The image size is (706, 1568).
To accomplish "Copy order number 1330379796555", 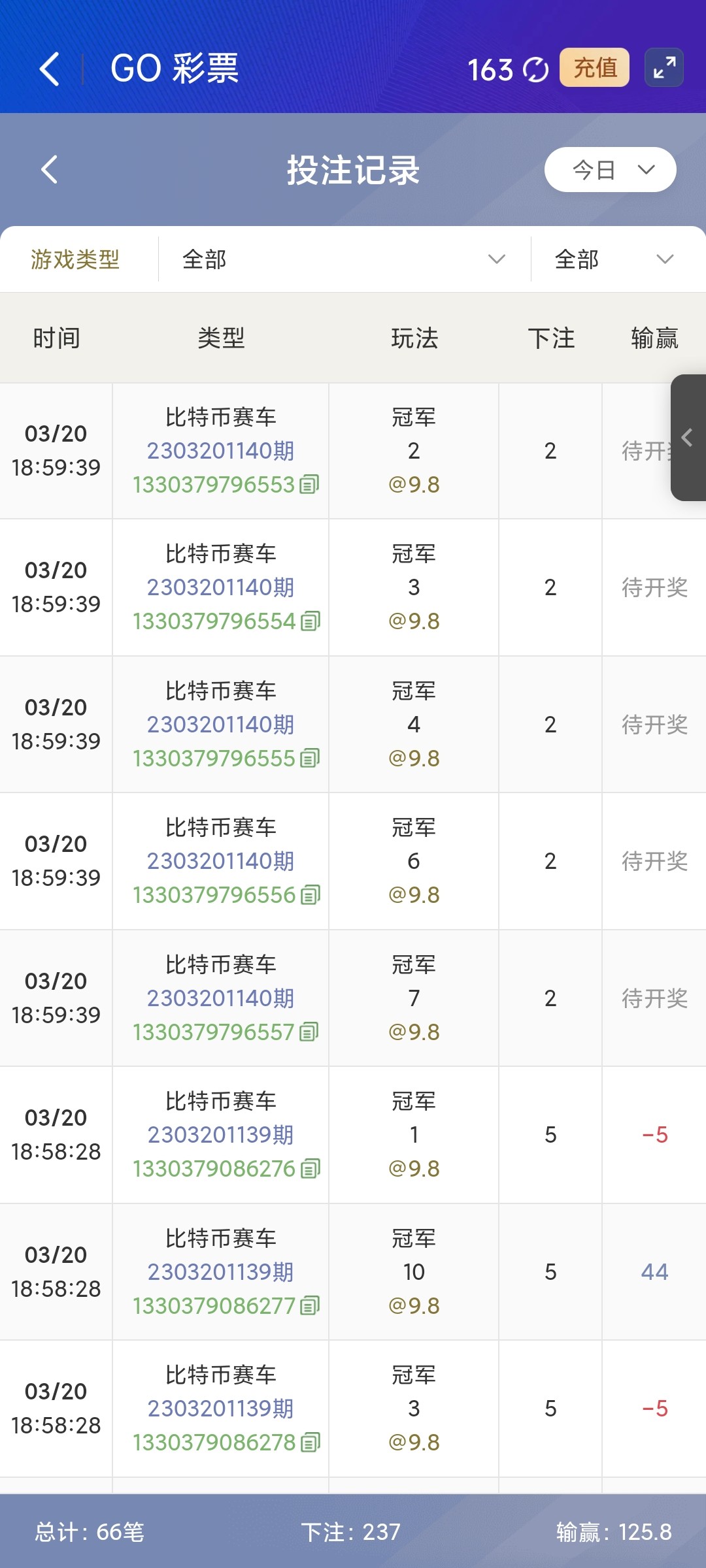I will click(310, 759).
